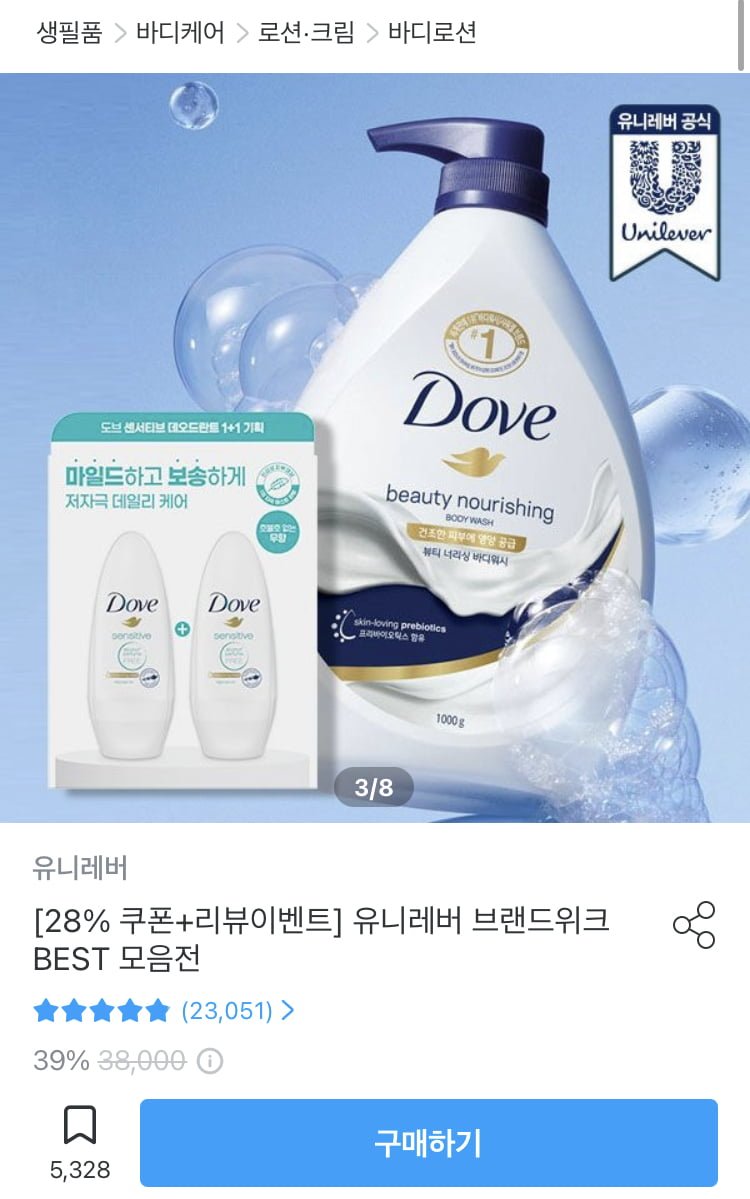Screen dimensions: 750x1199
Task: Tap the 구매하기 button
Action: pos(428,1143)
